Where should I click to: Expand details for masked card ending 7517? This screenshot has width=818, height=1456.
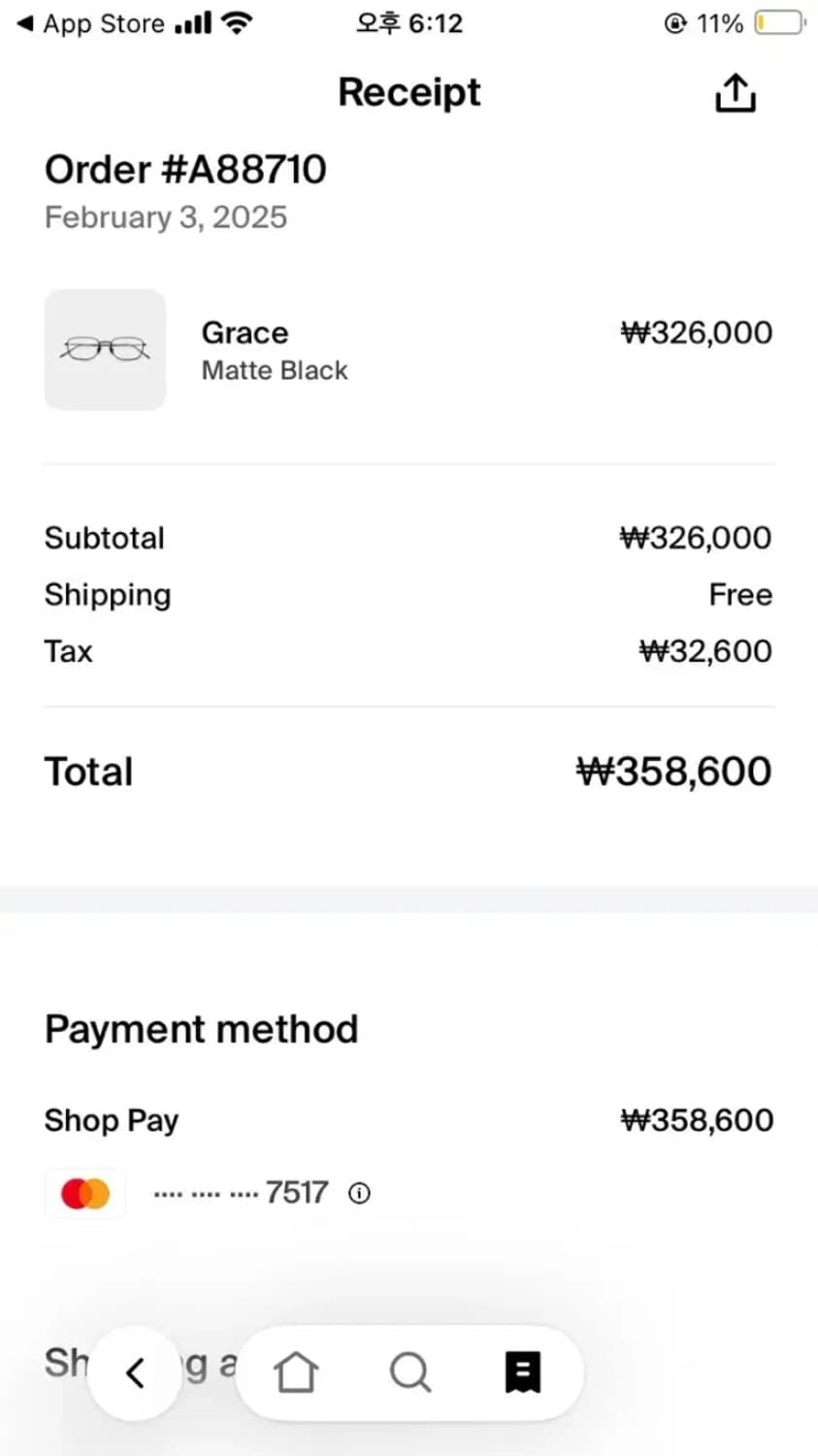pos(241,1193)
